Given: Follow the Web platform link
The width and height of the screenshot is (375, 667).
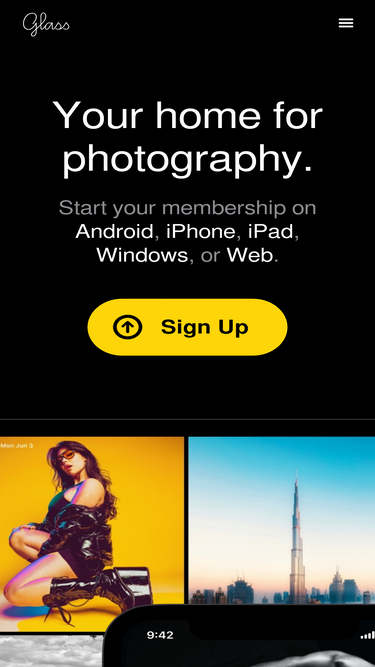Looking at the screenshot, I should [250, 255].
